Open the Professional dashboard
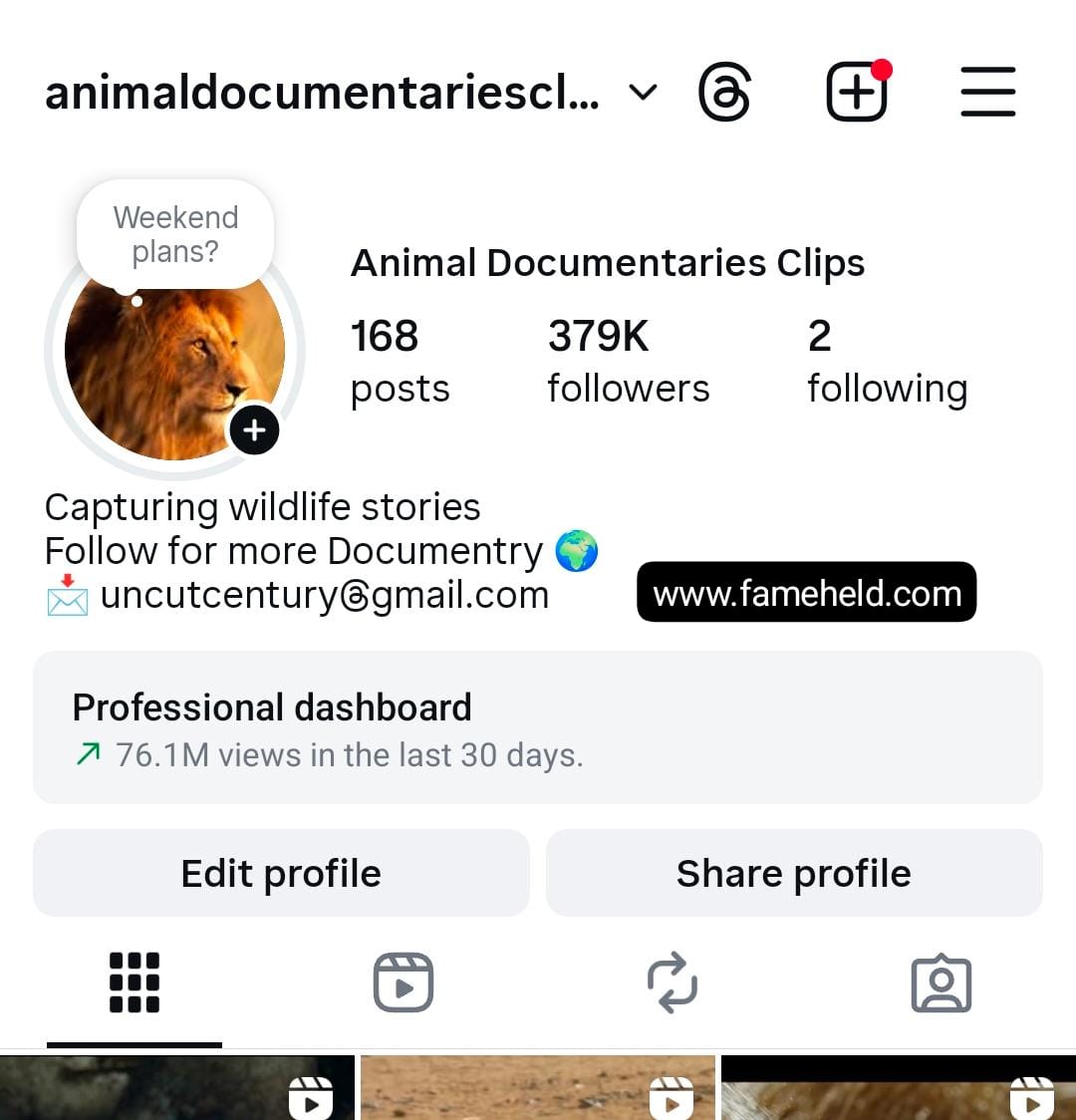The height and width of the screenshot is (1120, 1076). (x=538, y=727)
